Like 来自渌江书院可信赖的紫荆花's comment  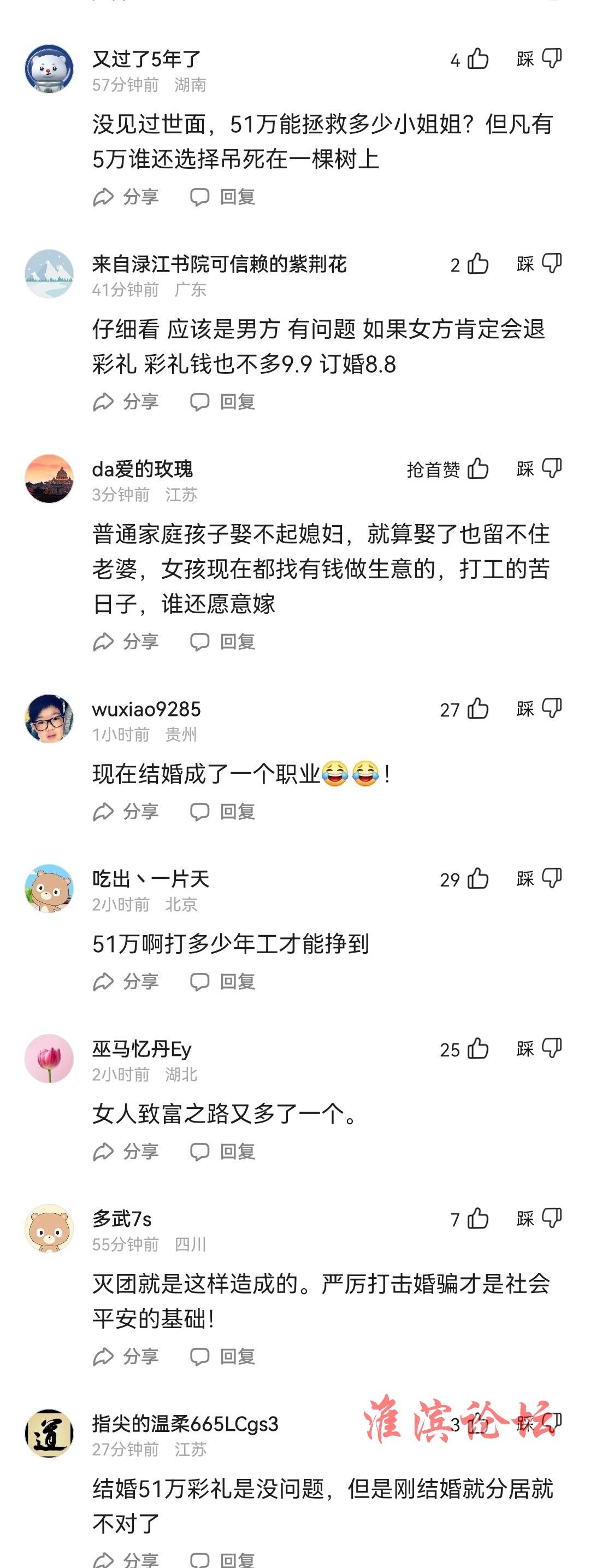tap(478, 264)
